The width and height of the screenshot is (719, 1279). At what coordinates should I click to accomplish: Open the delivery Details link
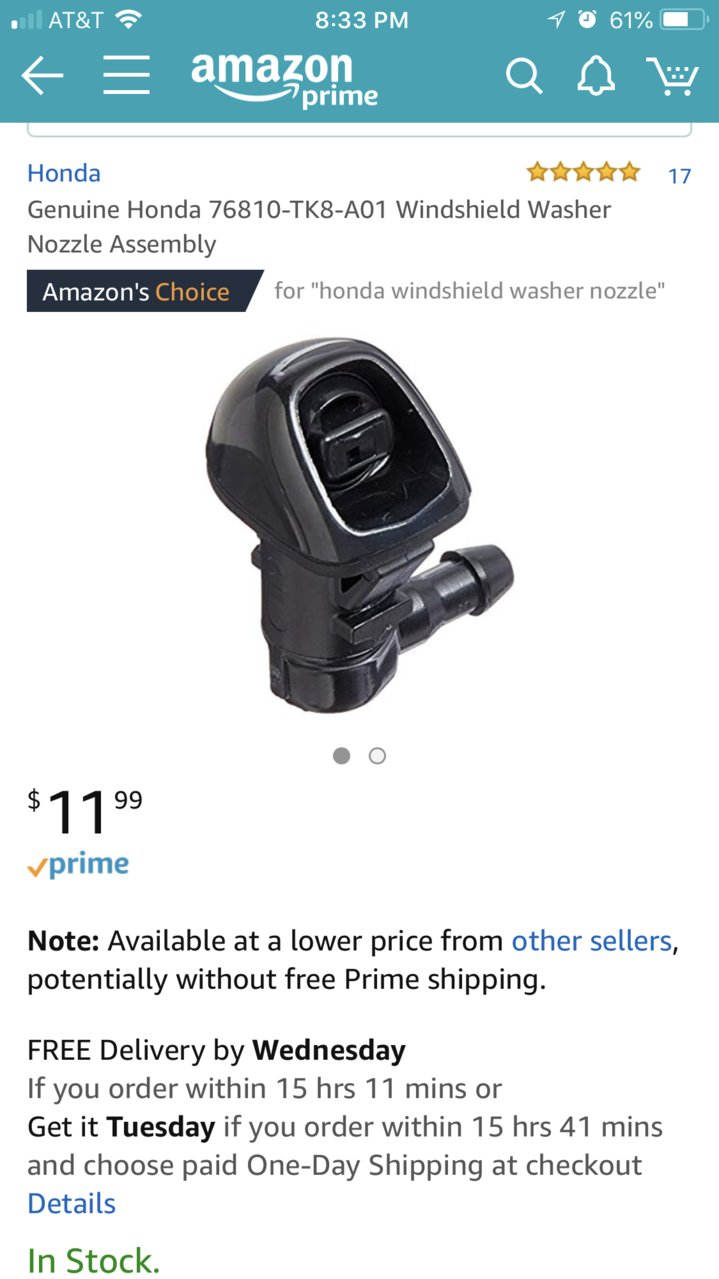tap(72, 1203)
